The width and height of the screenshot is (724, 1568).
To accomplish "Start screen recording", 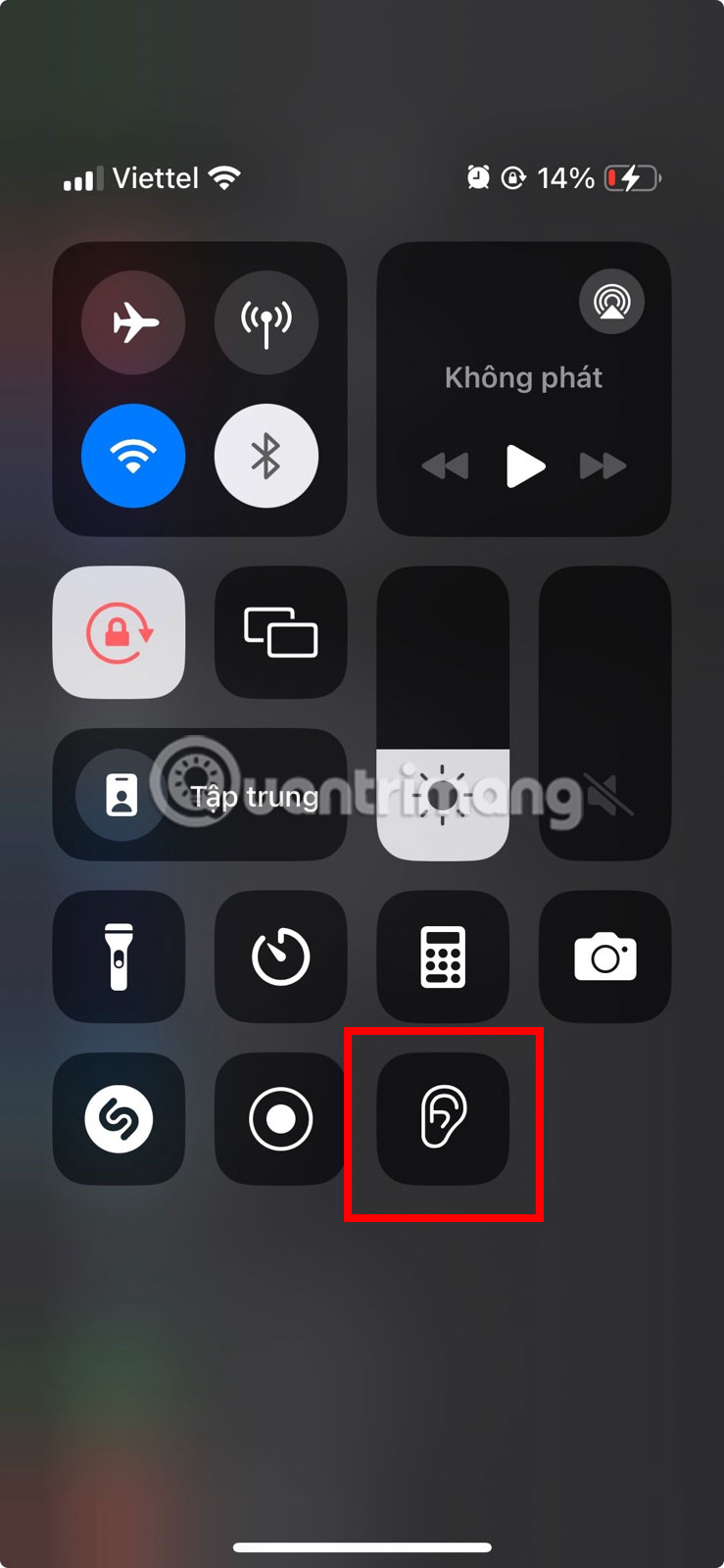I will coord(280,1118).
